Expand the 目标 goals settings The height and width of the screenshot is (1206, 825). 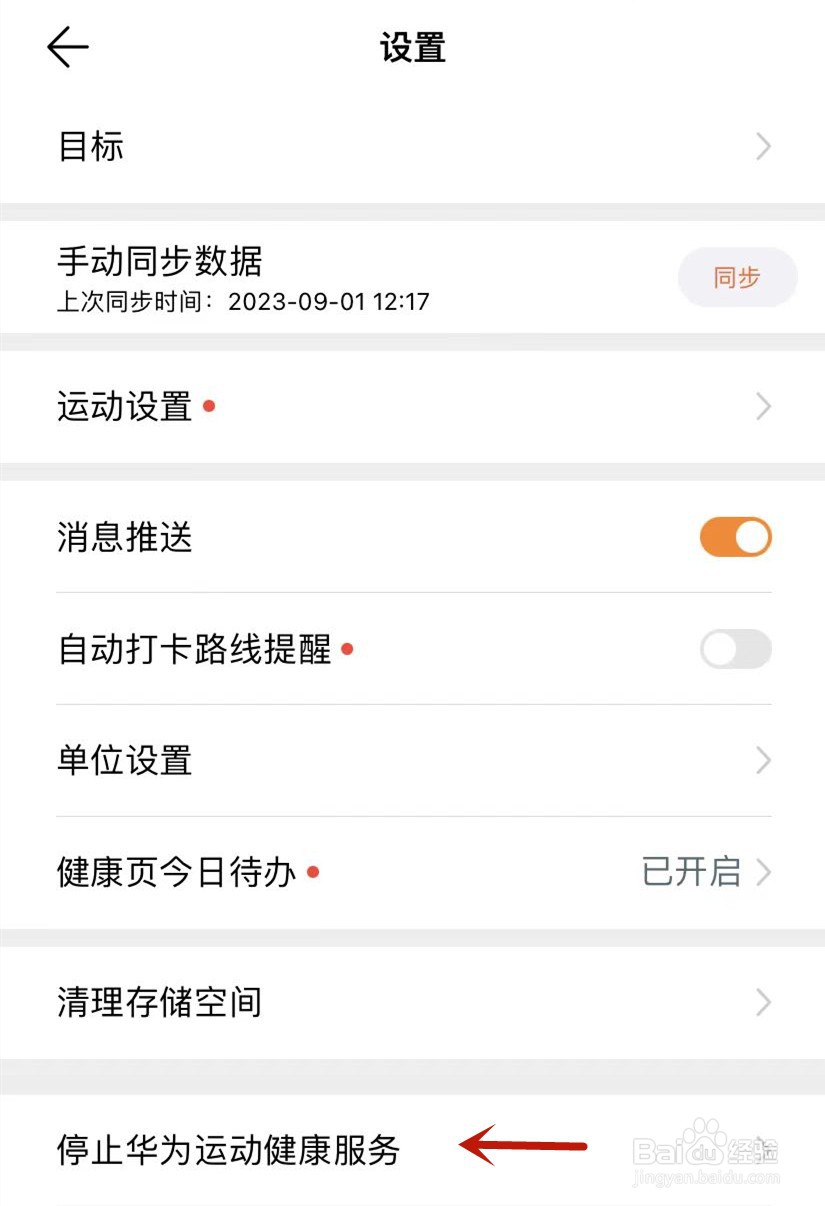pyautogui.click(x=763, y=145)
